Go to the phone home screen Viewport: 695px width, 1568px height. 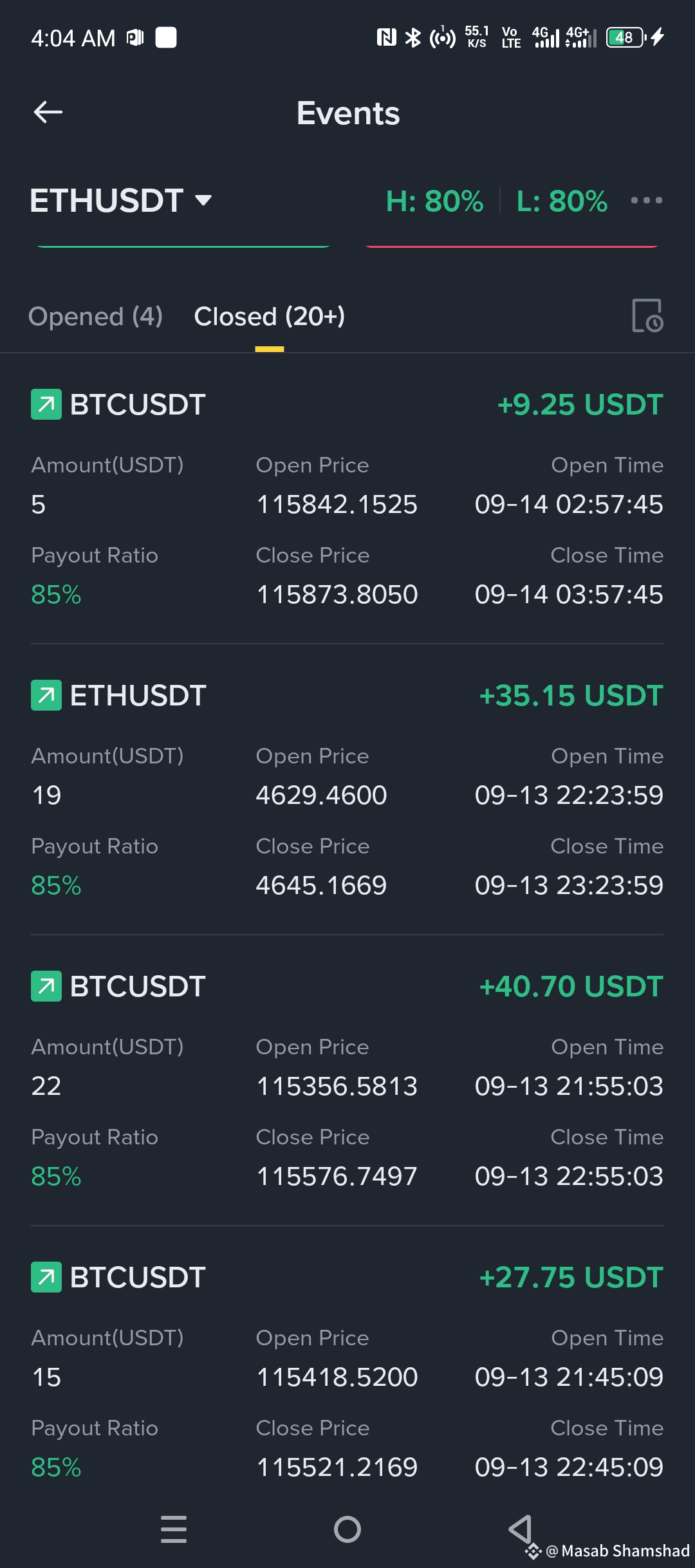click(347, 1529)
